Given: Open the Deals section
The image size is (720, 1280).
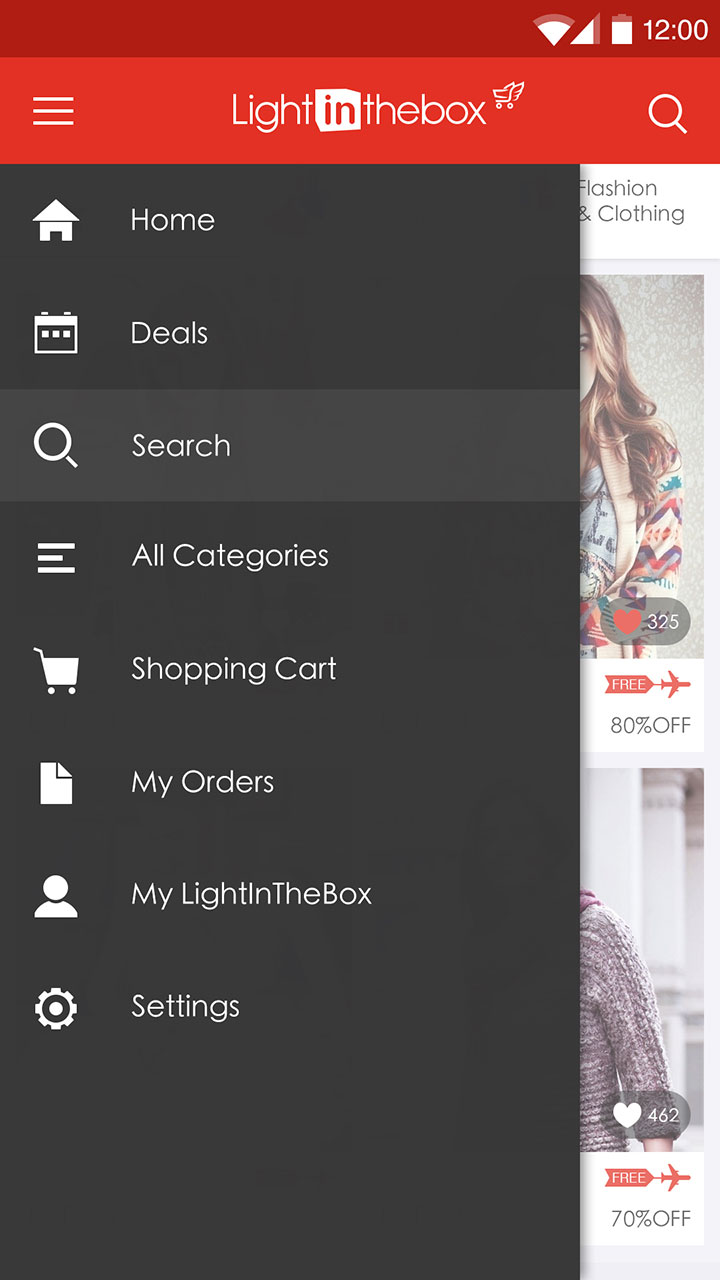Looking at the screenshot, I should [169, 333].
